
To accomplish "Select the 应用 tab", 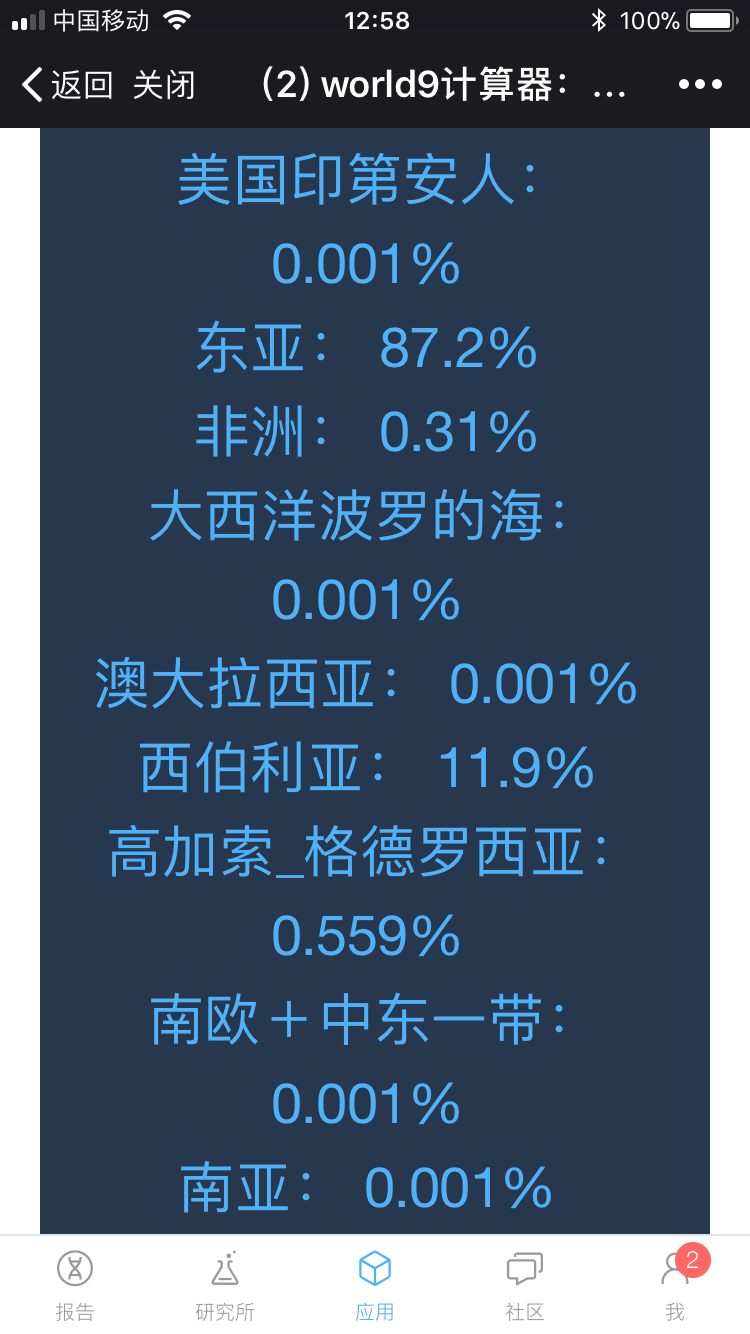I will click(375, 1285).
